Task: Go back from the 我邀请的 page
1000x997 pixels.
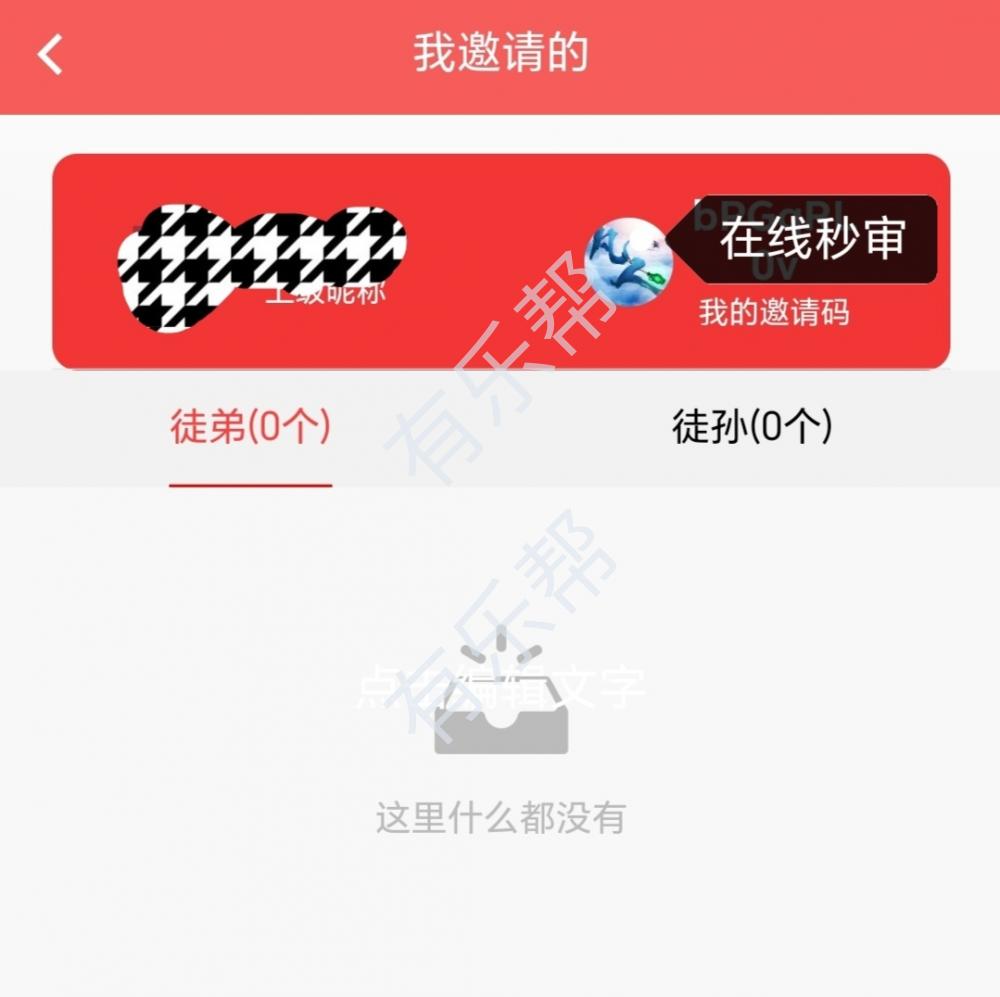Action: click(x=50, y=55)
